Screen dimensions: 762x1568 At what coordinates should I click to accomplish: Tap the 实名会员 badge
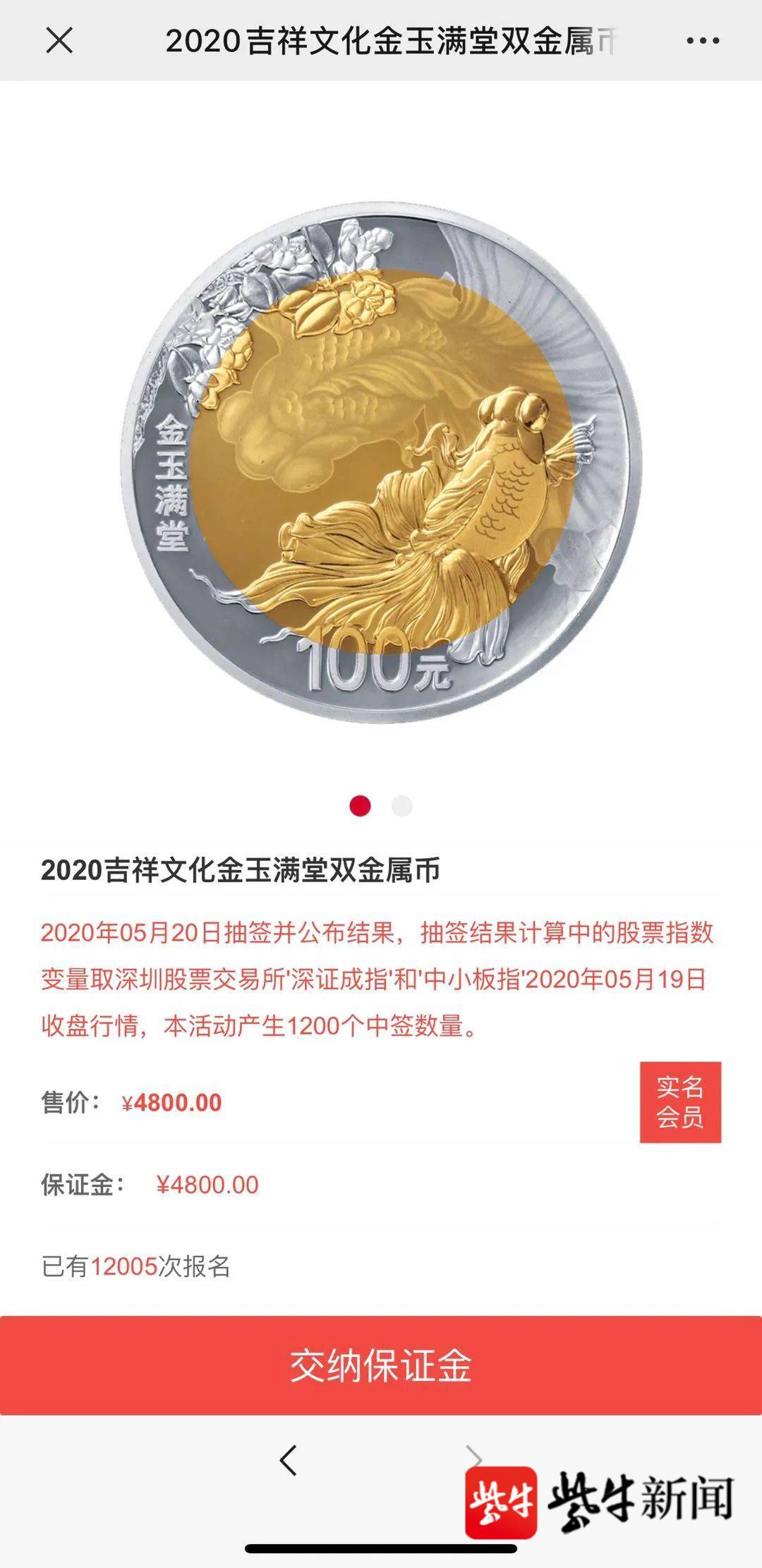[x=680, y=1102]
